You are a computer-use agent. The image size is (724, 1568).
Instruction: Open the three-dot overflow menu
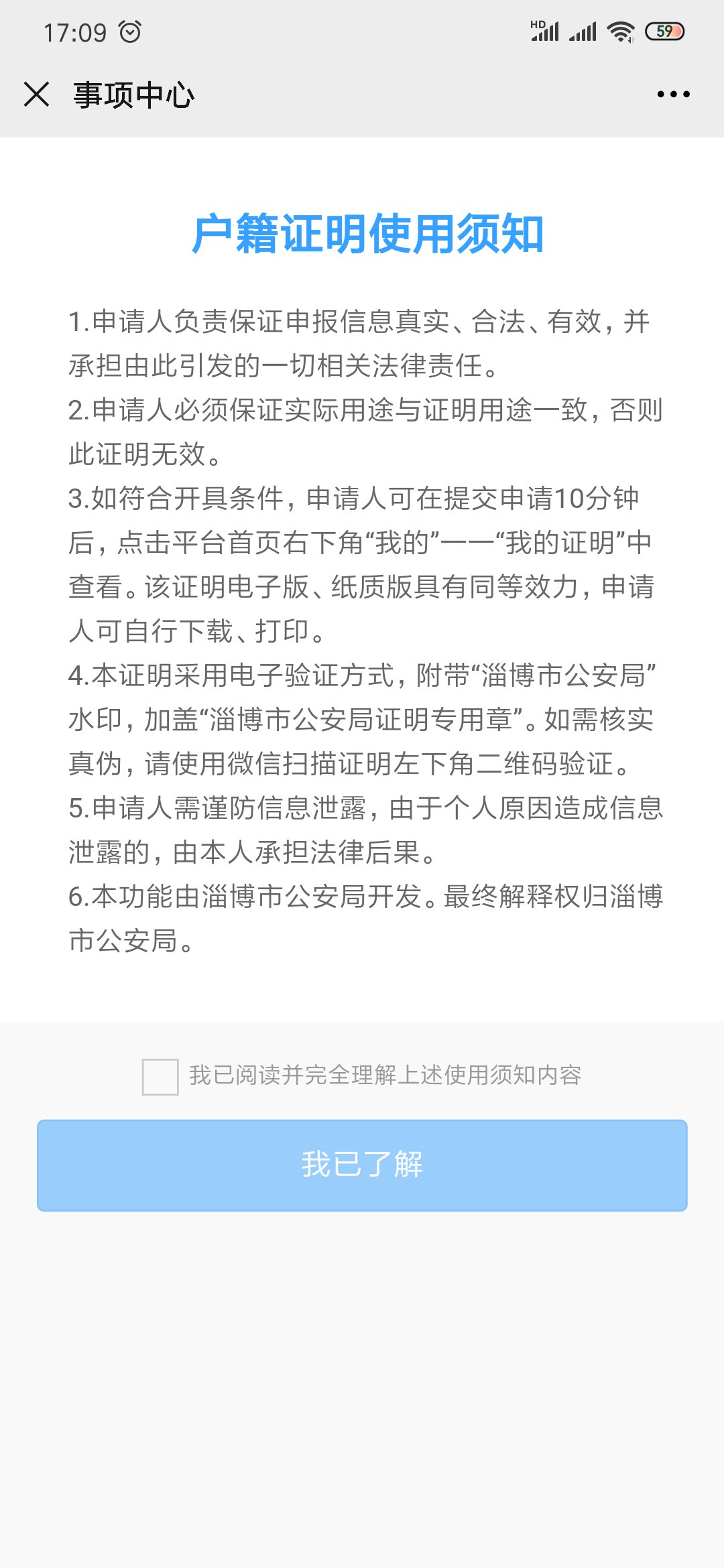coord(673,94)
